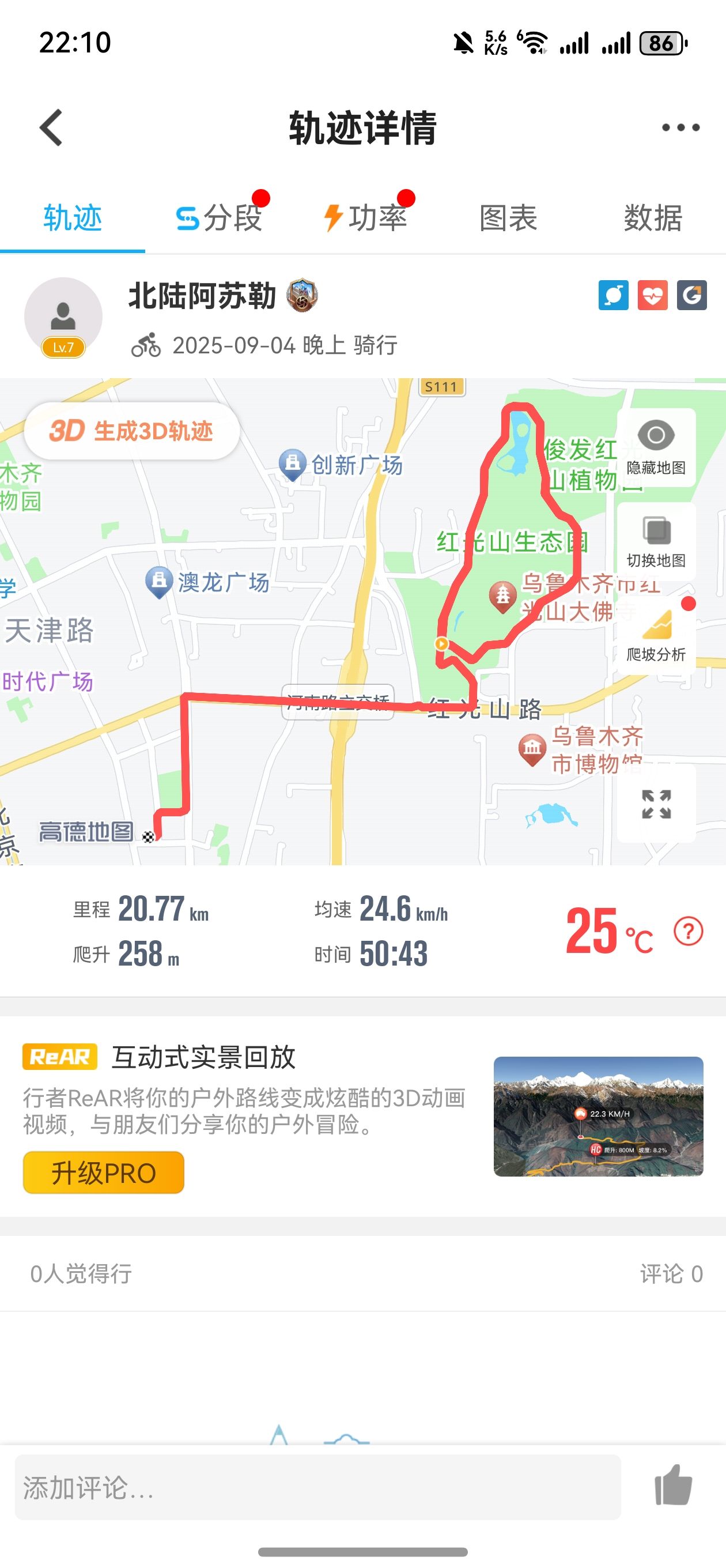The image size is (726, 1568).
Task: Switch to the 分段 tab
Action: tap(219, 218)
